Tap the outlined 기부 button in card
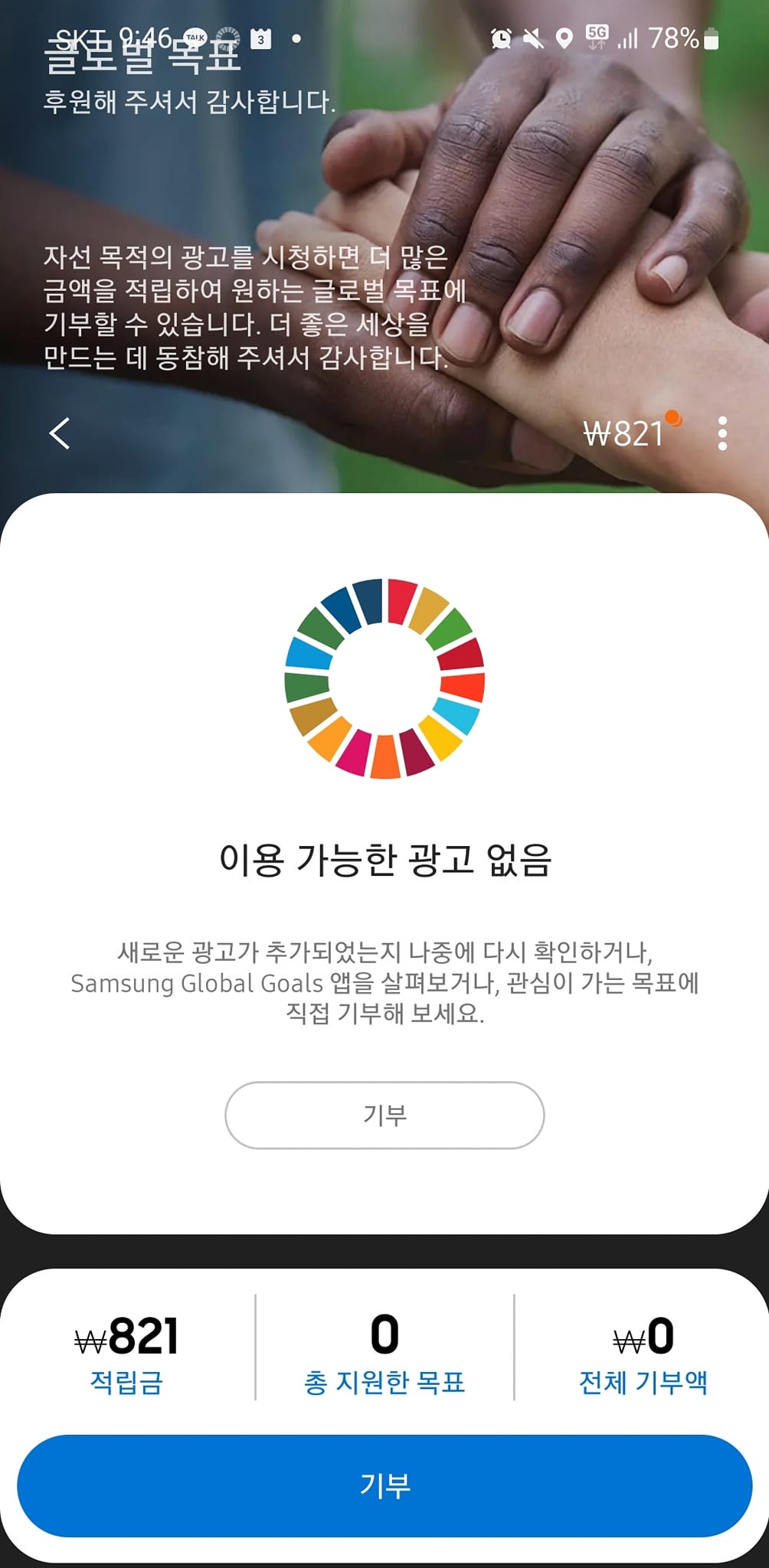The width and height of the screenshot is (769, 1568). click(x=384, y=1115)
